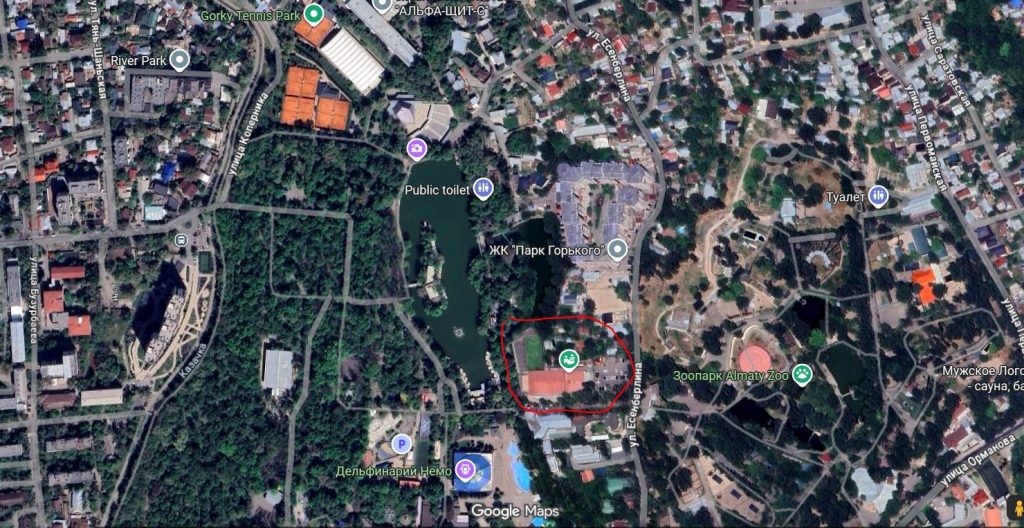Select the Public toilet marker

[x=483, y=188]
